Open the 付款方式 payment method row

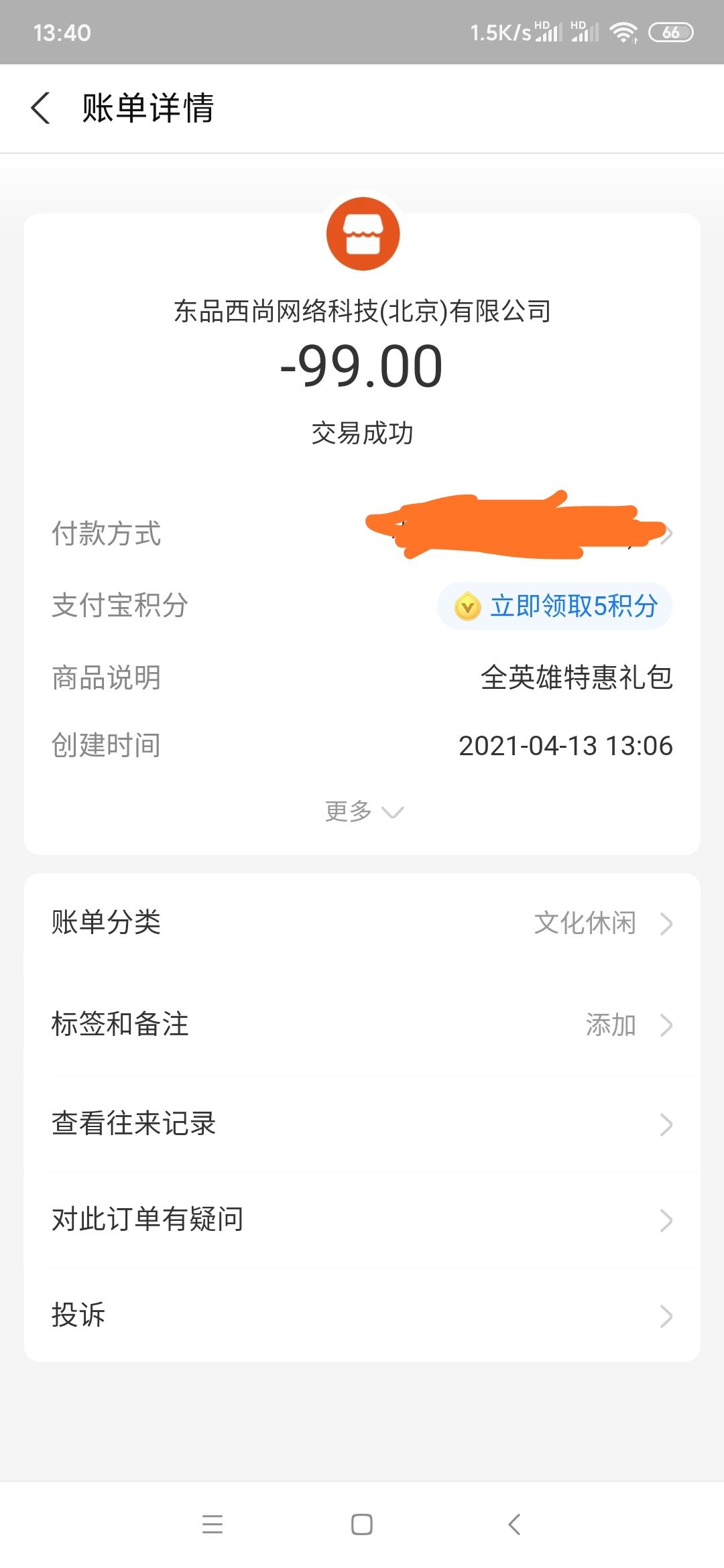(x=362, y=534)
